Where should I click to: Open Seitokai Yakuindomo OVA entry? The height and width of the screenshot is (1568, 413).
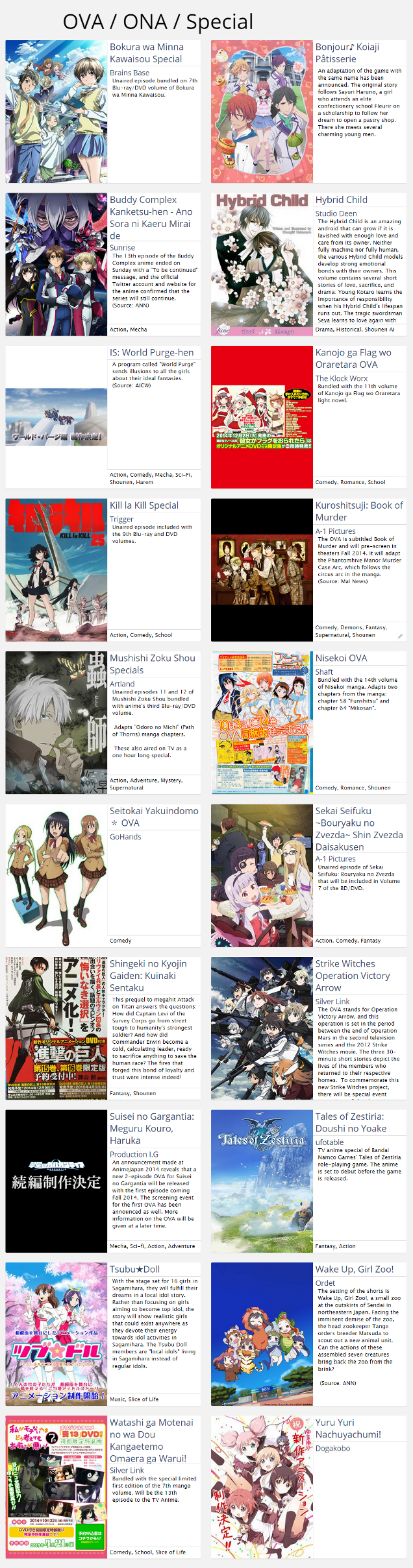point(154,817)
